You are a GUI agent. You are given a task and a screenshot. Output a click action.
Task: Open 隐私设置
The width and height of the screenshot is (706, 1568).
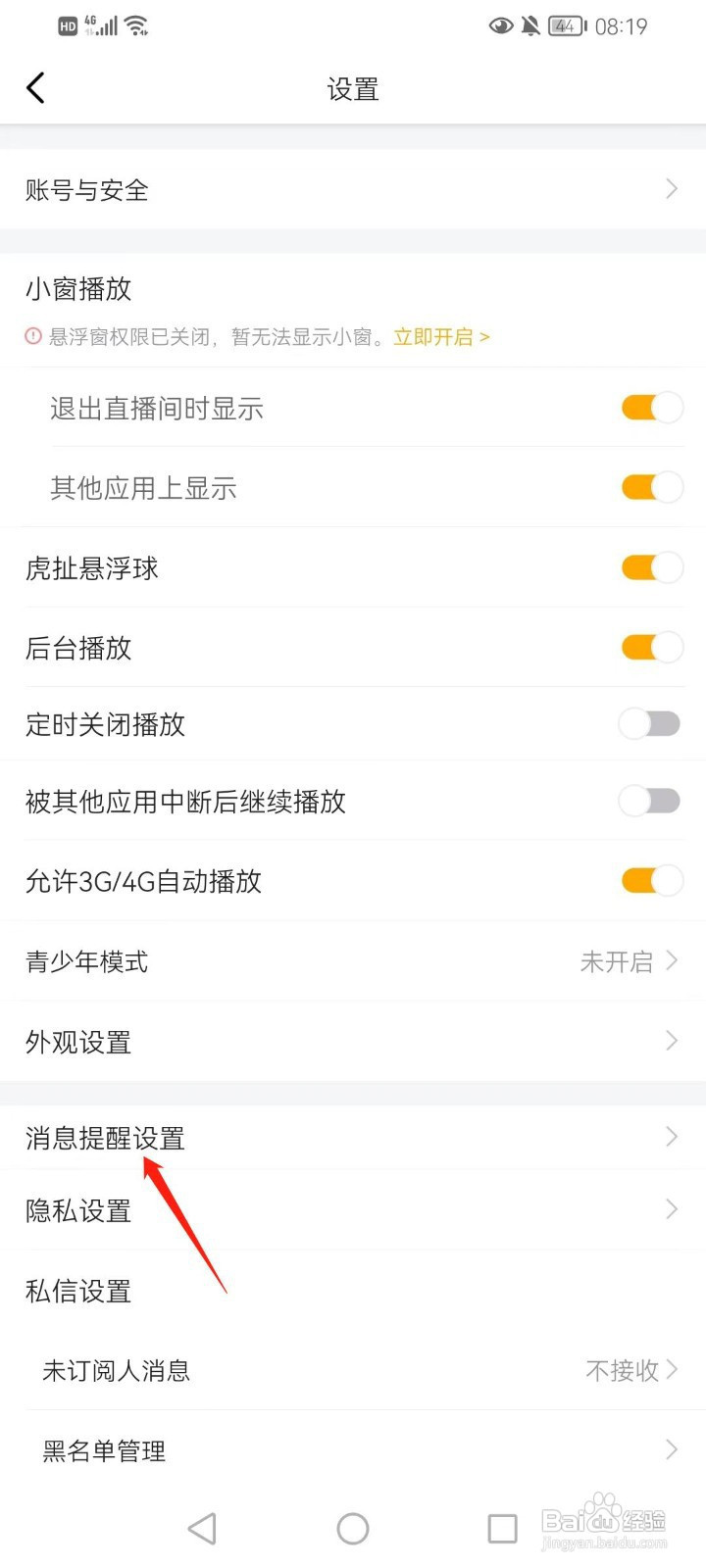pyautogui.click(x=353, y=1210)
